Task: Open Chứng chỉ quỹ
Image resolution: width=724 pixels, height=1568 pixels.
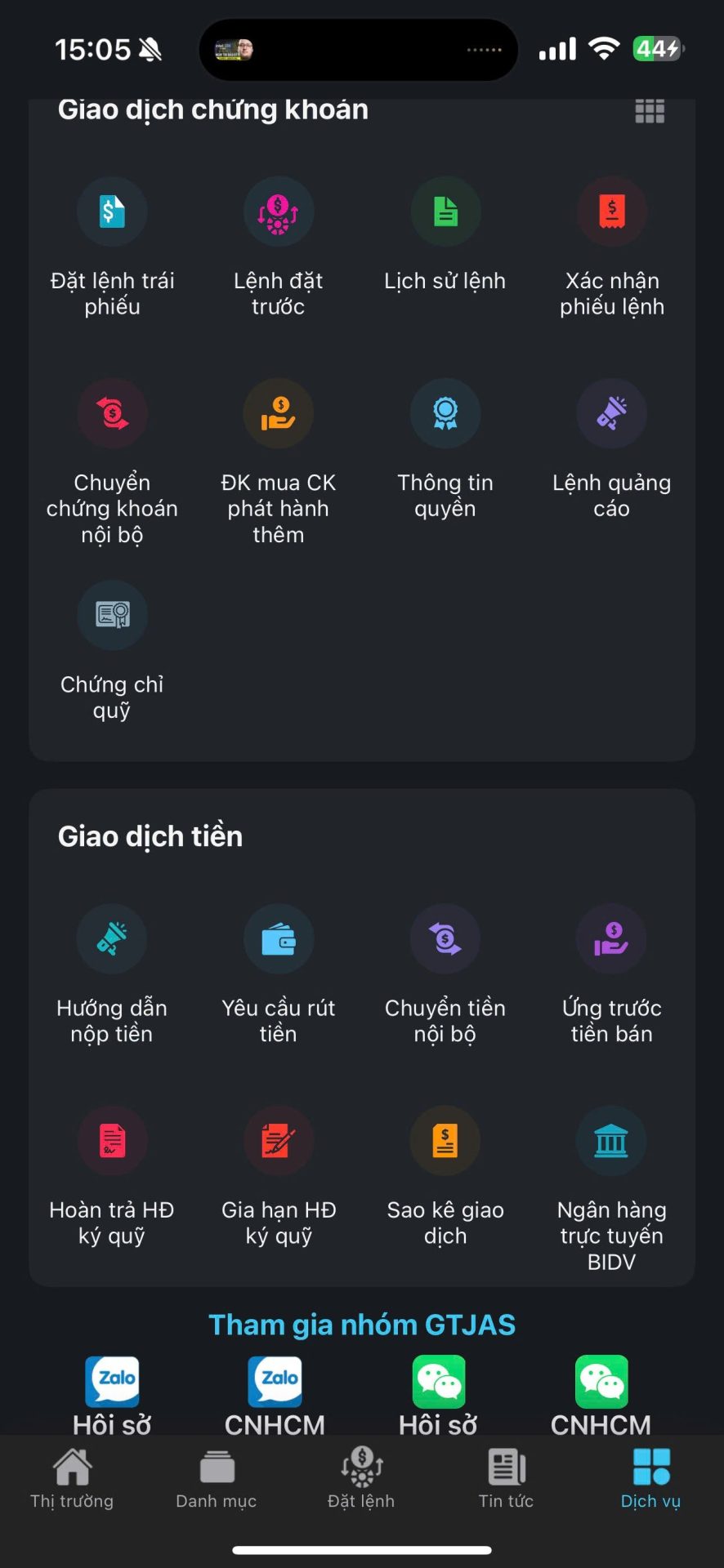Action: [112, 616]
